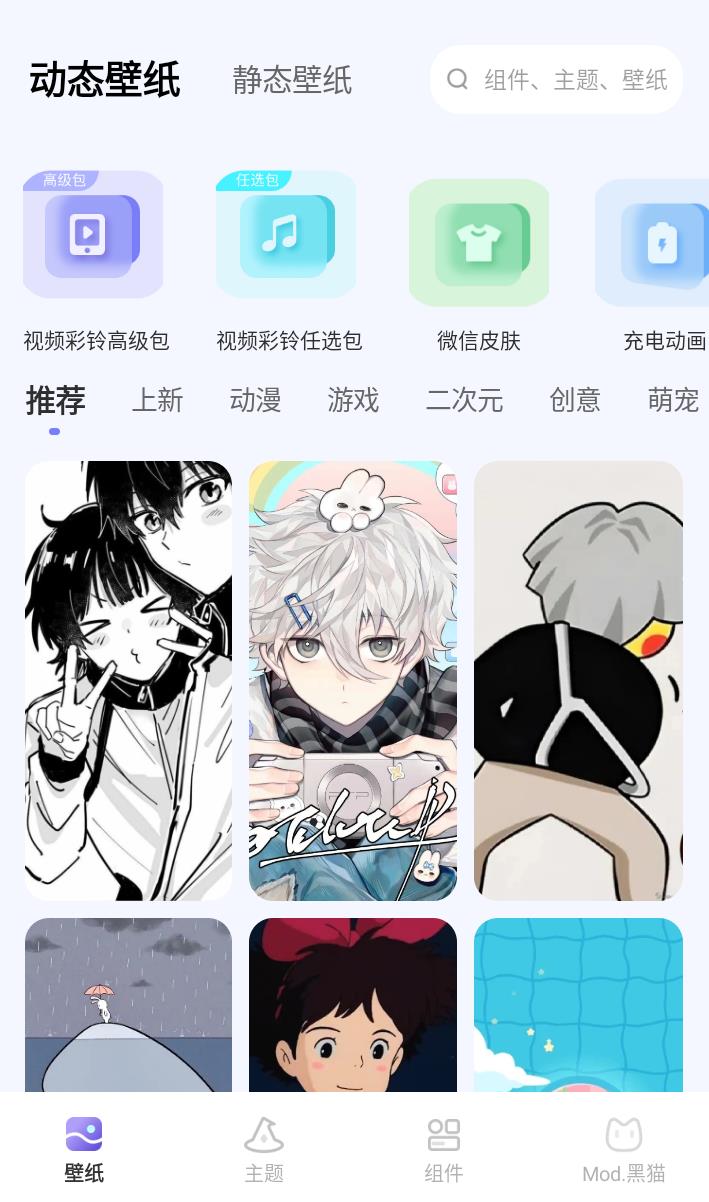Select the 游戏 category
This screenshot has width=709, height=1202.
(353, 400)
